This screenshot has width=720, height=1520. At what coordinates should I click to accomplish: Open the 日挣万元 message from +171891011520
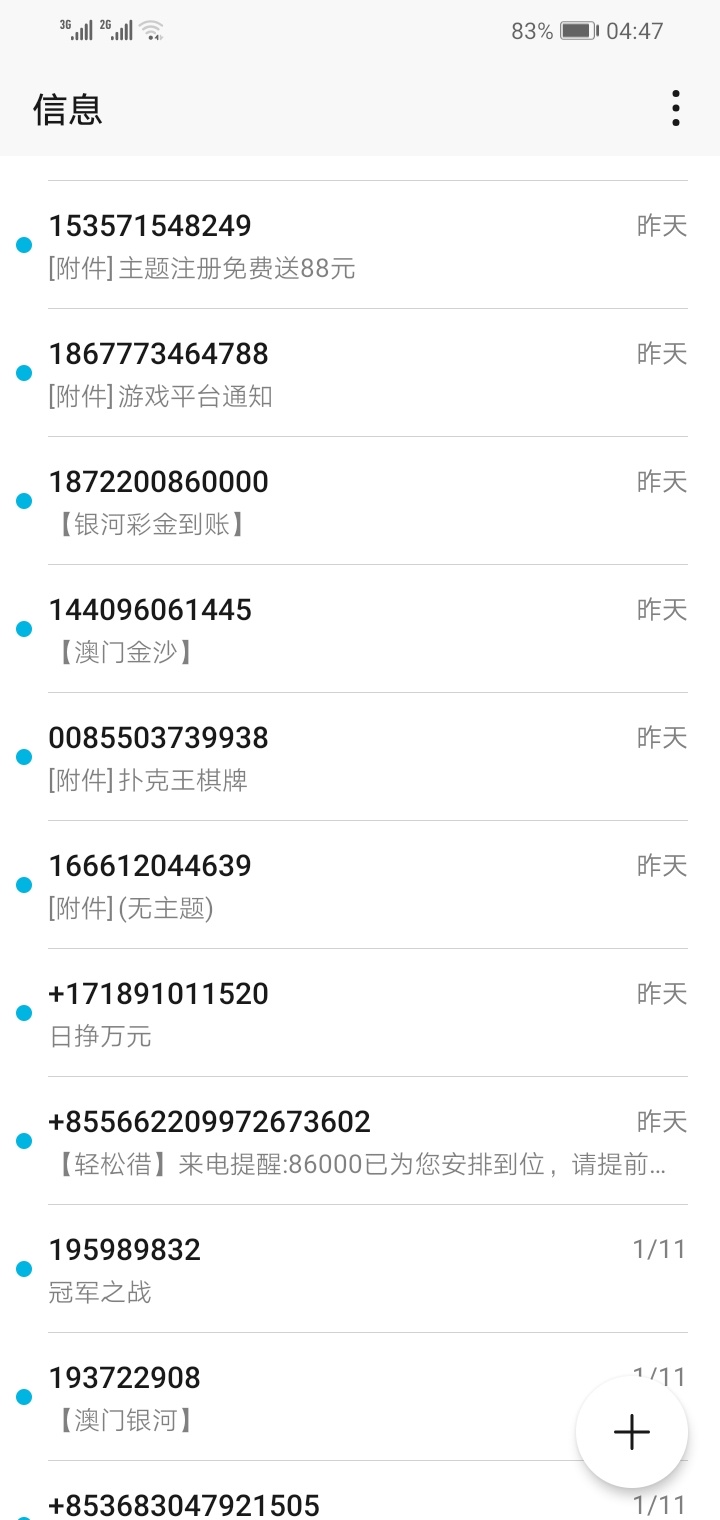click(360, 1013)
